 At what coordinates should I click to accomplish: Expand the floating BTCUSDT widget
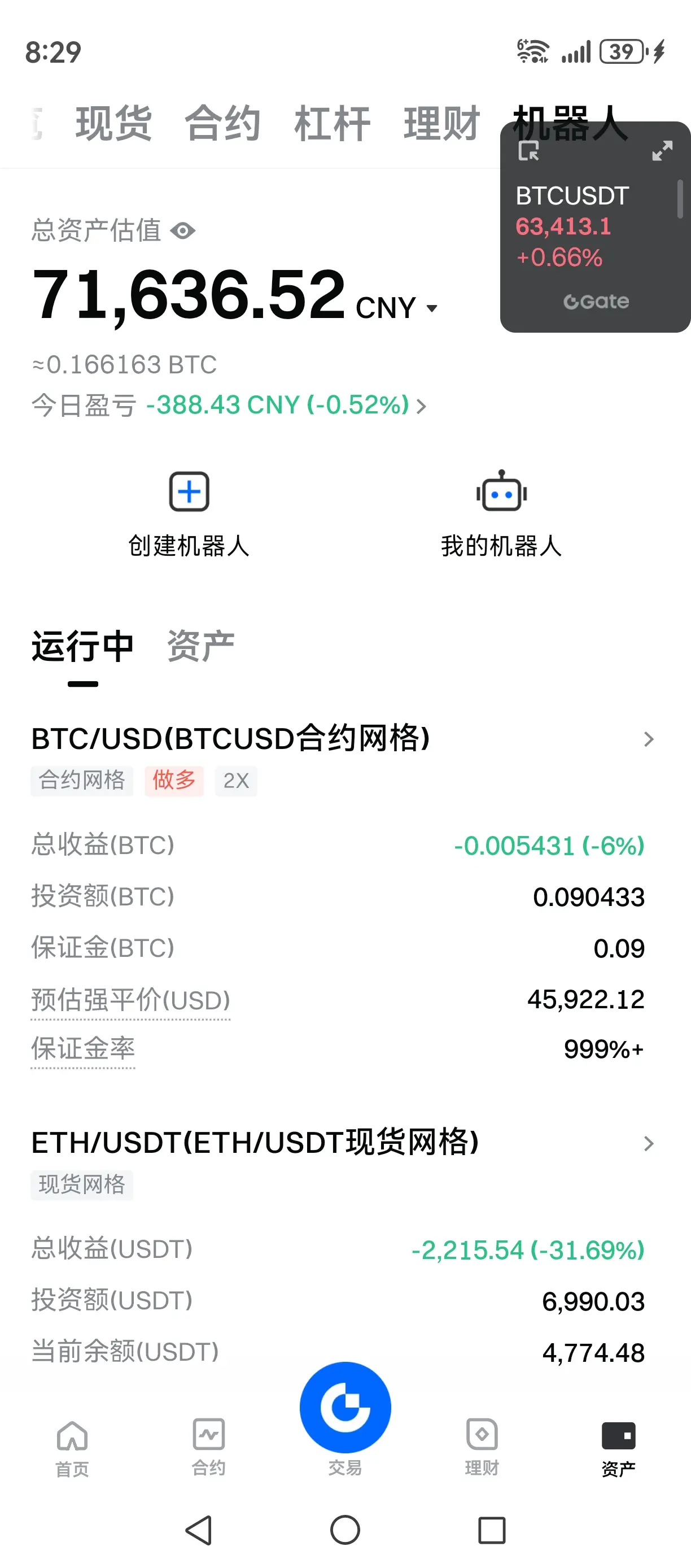click(x=662, y=150)
